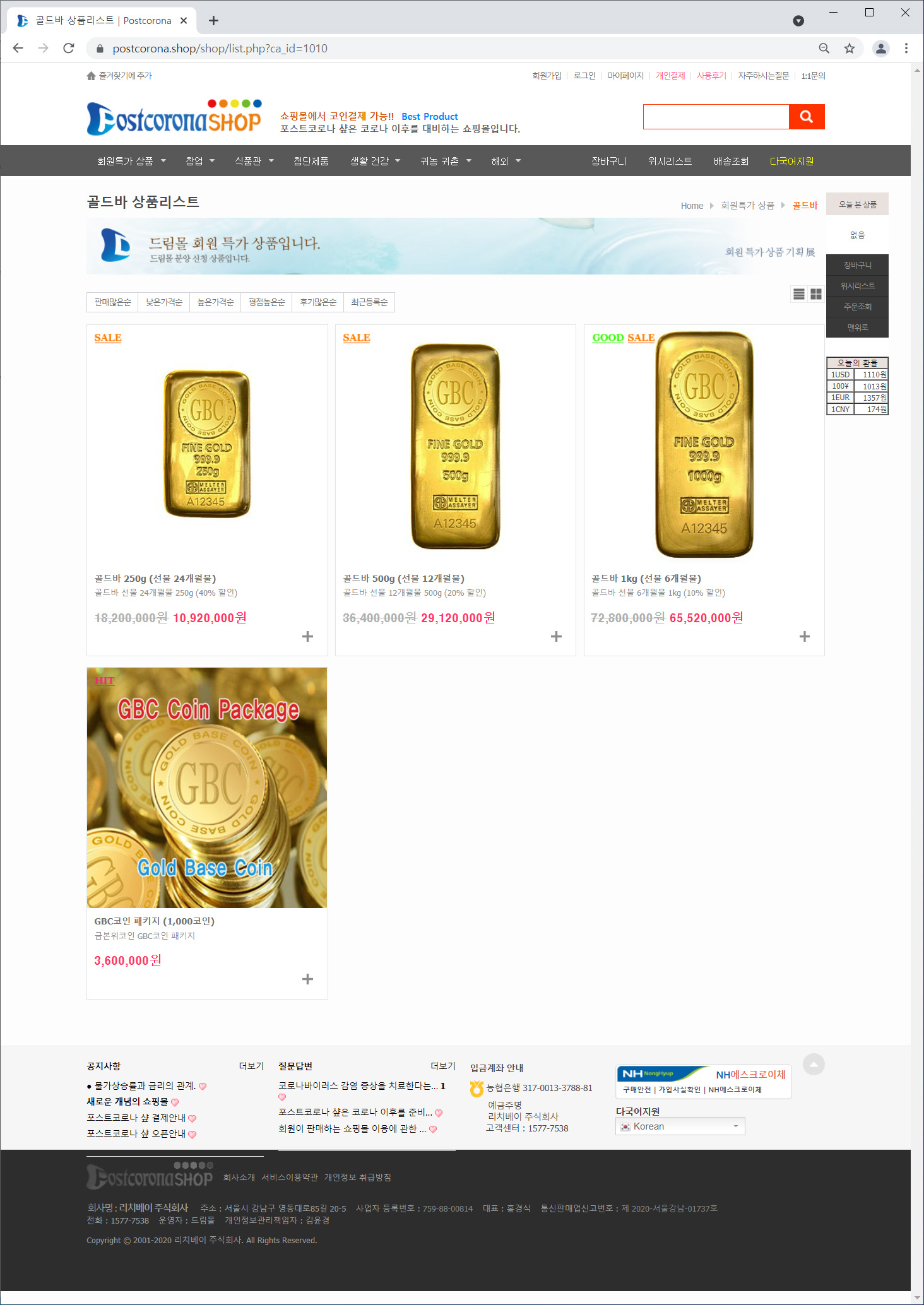924x1305 pixels.
Task: Open the 회원가입 sign-up link
Action: 546,76
